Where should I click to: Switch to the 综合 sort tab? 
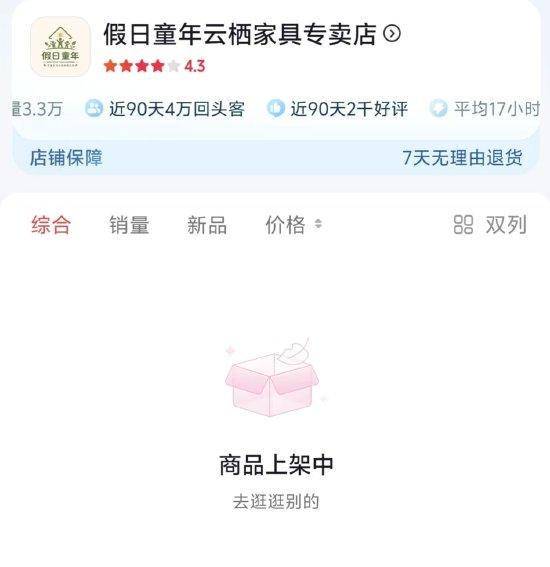point(51,225)
